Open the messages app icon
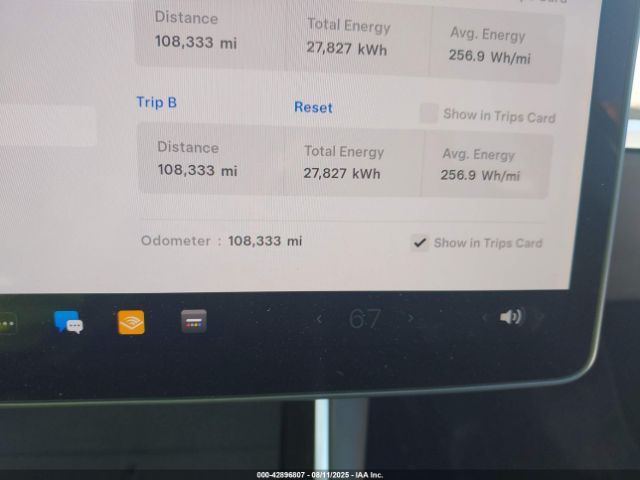 (68, 322)
